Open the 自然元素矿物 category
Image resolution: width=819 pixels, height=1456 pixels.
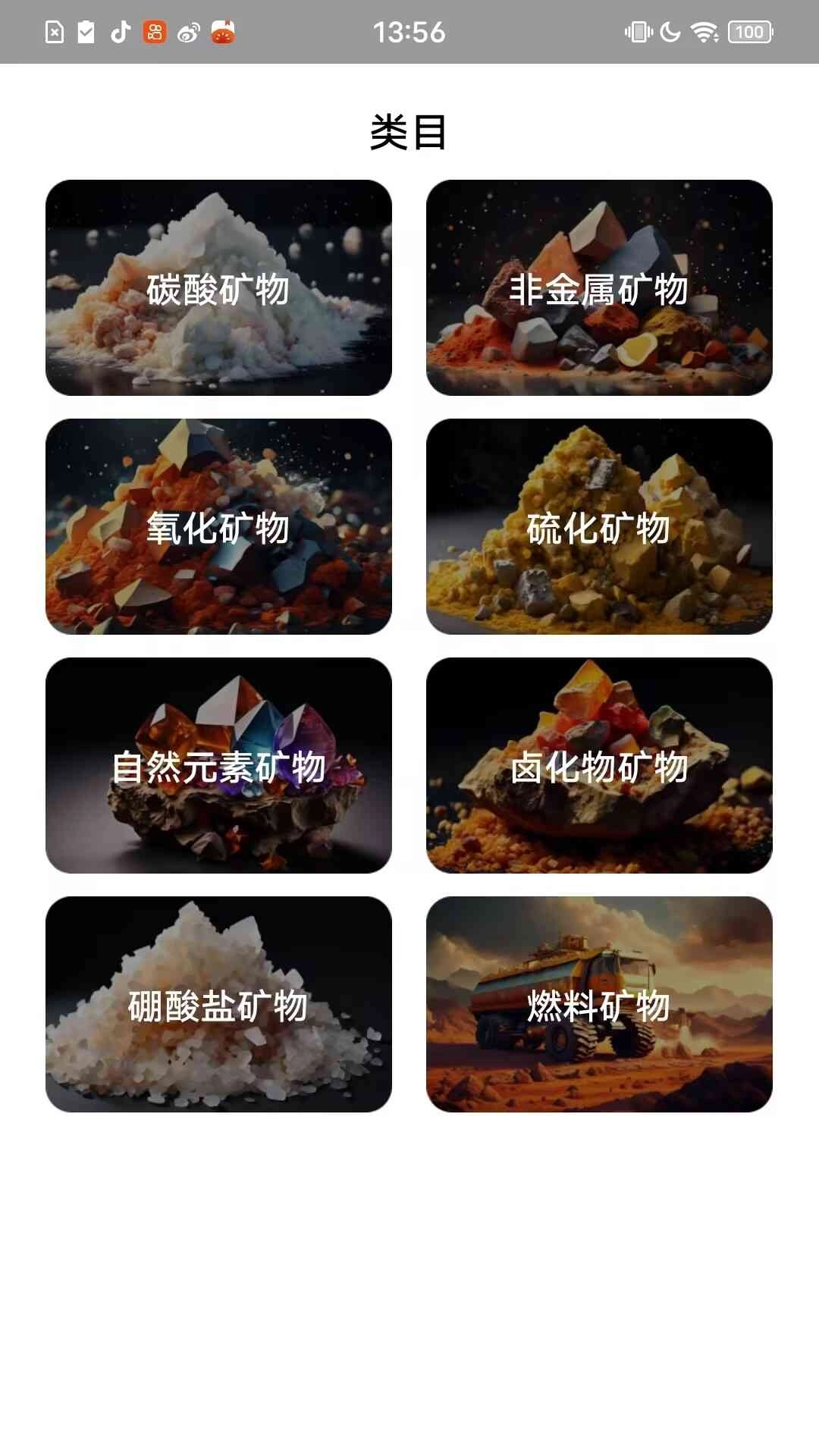[x=218, y=768]
